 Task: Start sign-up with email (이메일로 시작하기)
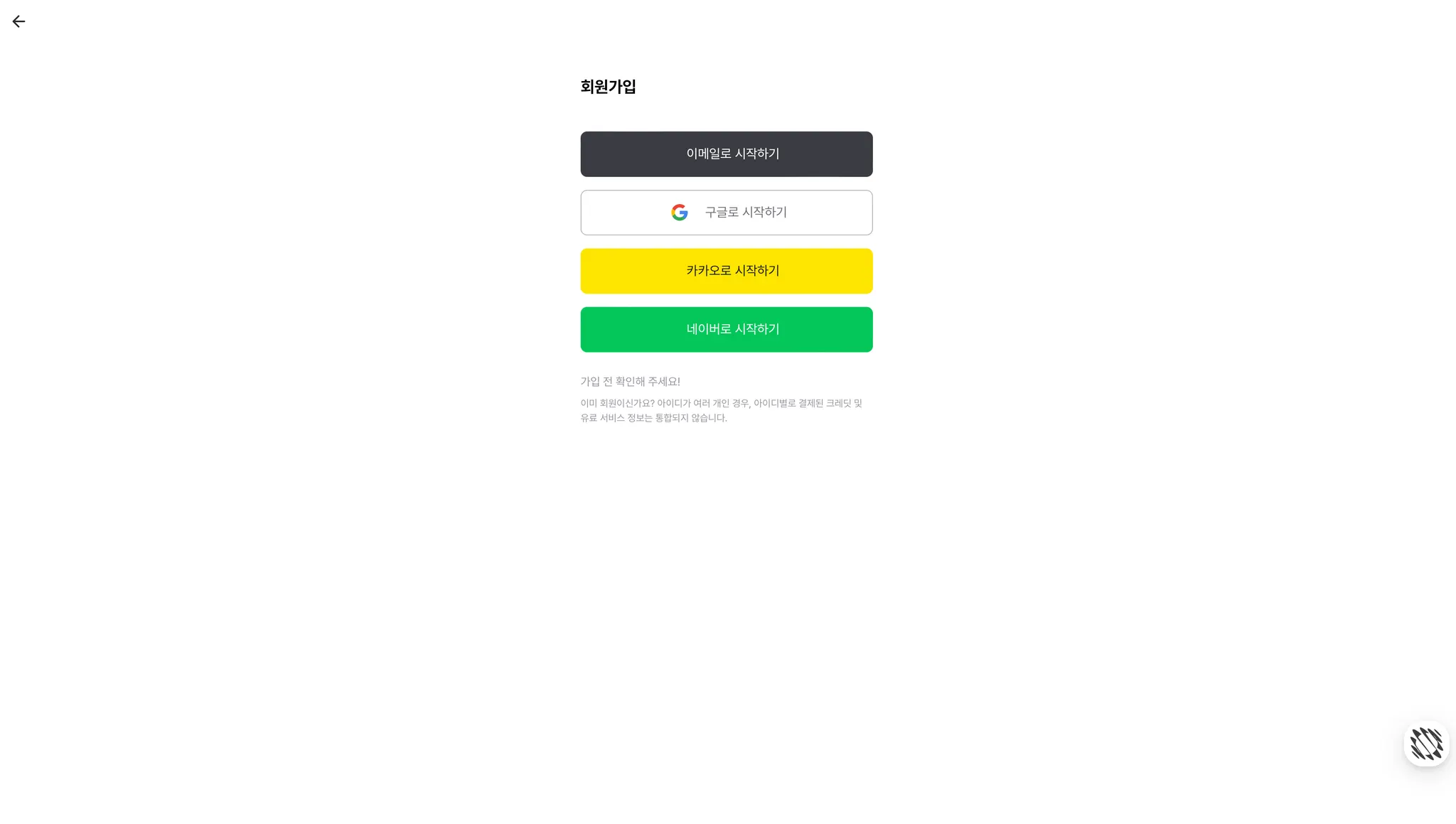[727, 154]
